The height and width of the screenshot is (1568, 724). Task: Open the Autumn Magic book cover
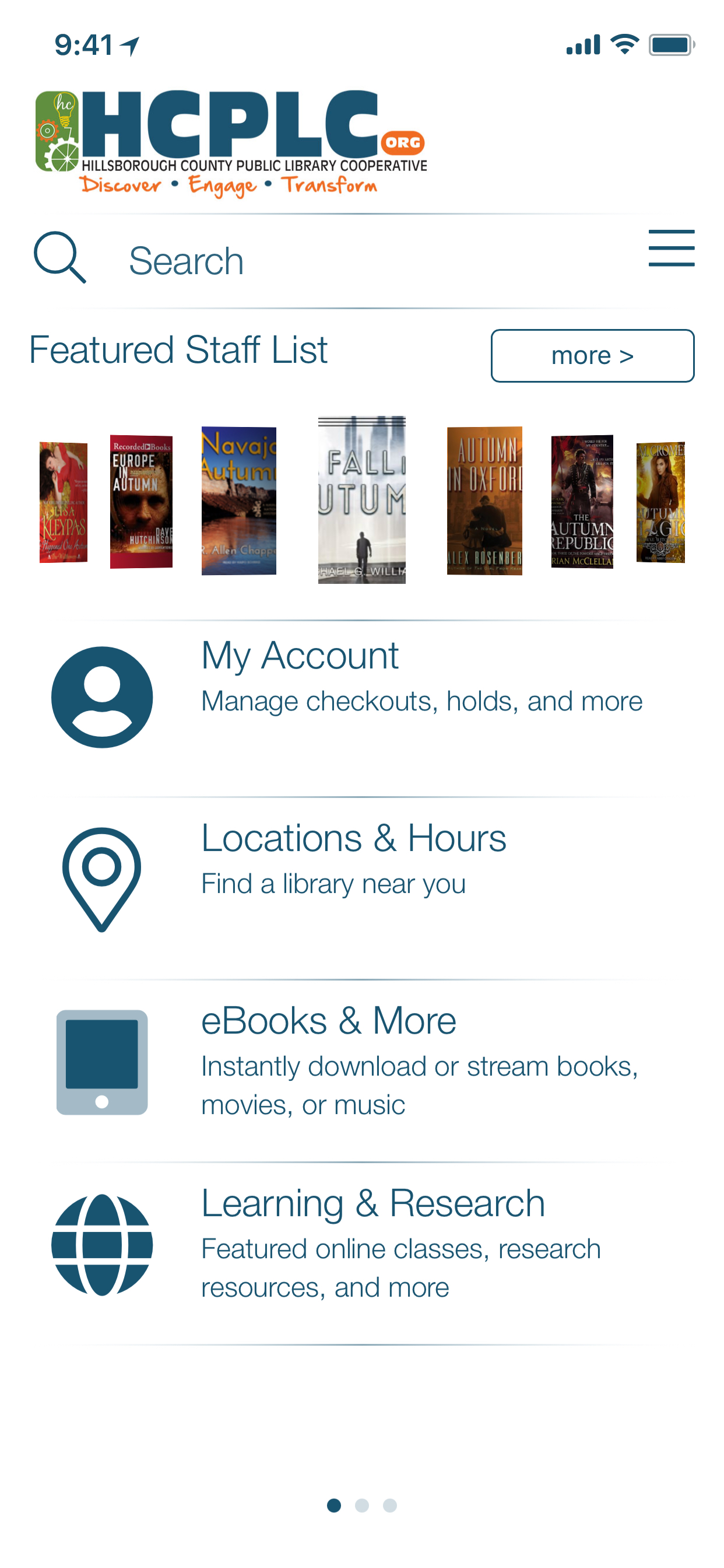click(660, 502)
